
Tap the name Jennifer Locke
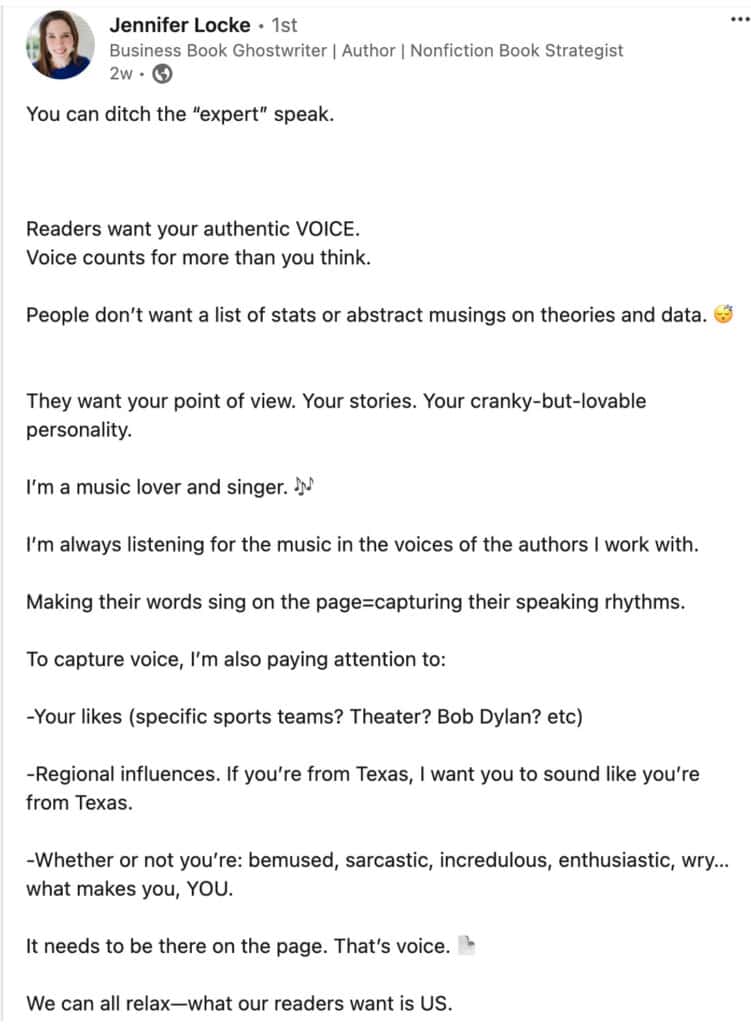pos(179,25)
